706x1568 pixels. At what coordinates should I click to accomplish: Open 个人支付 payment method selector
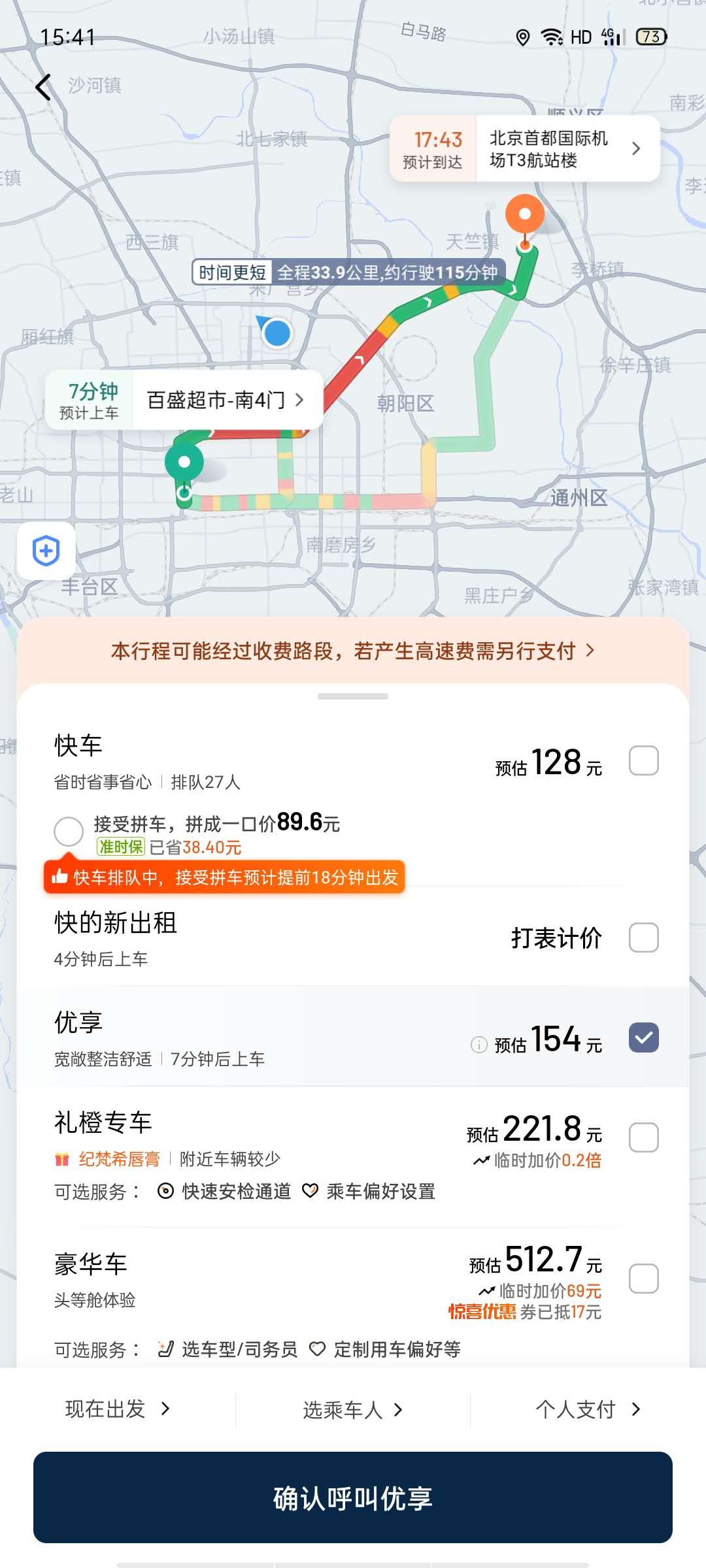[588, 1409]
